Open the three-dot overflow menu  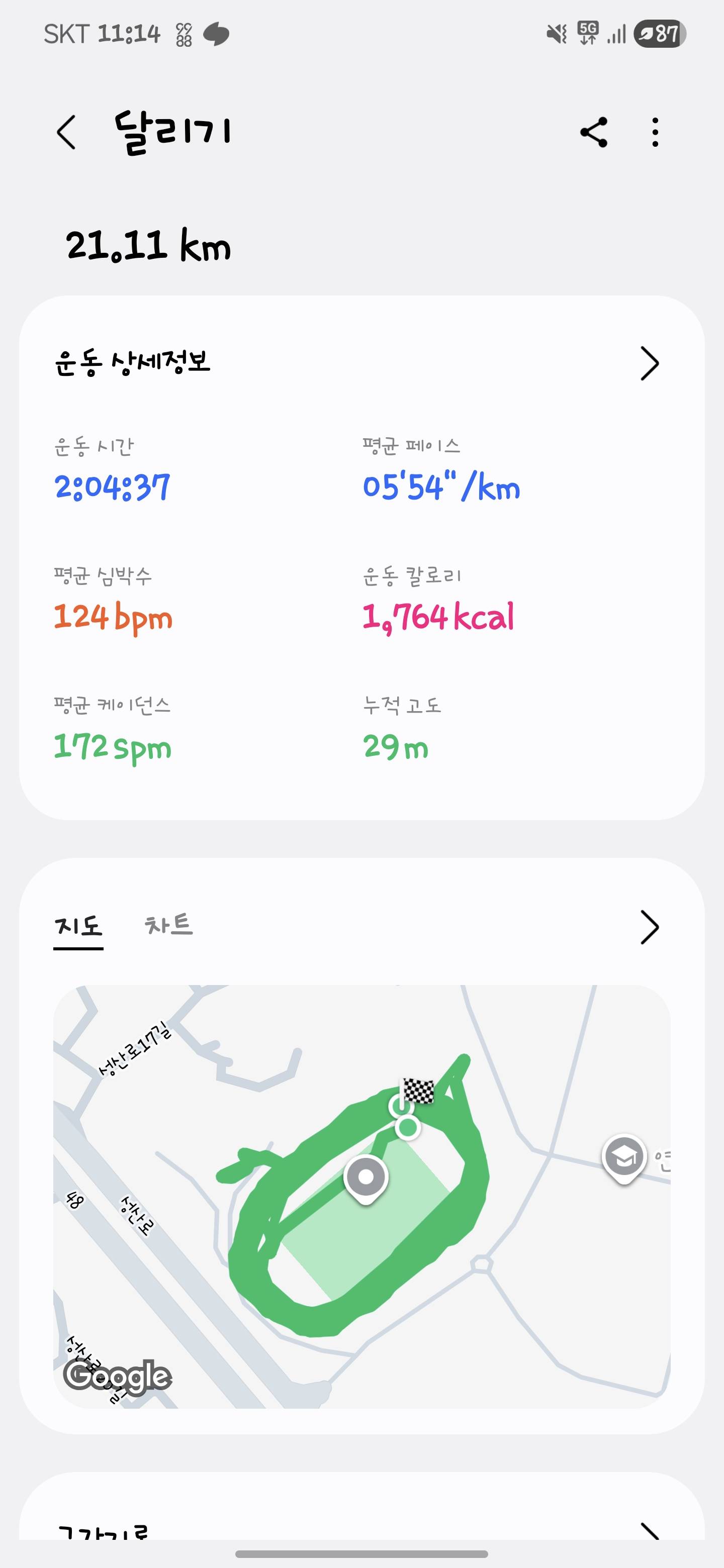tap(655, 132)
